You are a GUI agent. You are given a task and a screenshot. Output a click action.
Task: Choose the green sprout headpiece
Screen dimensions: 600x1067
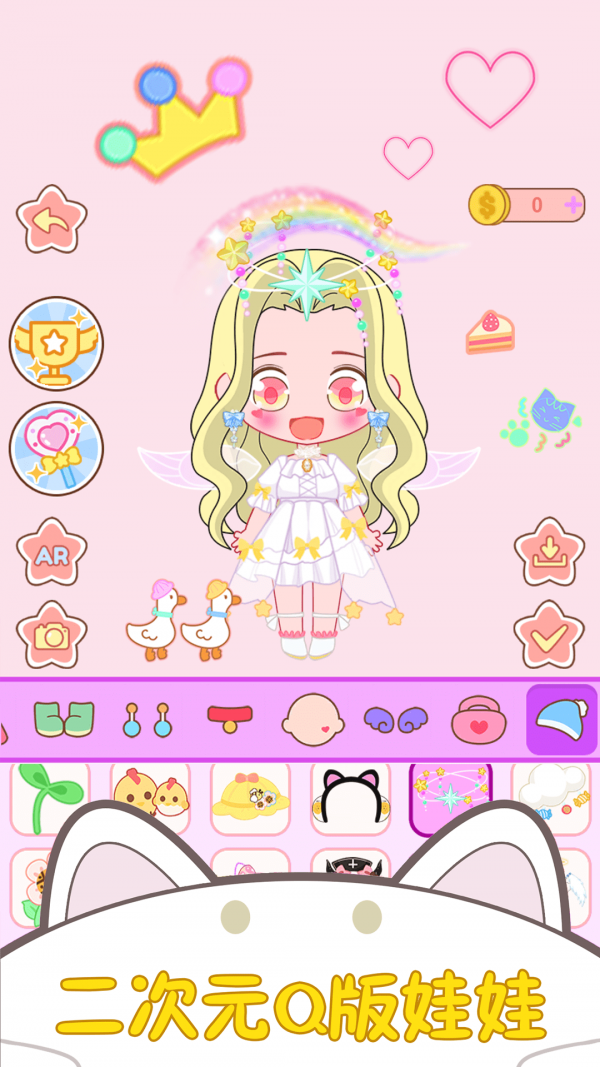48,796
